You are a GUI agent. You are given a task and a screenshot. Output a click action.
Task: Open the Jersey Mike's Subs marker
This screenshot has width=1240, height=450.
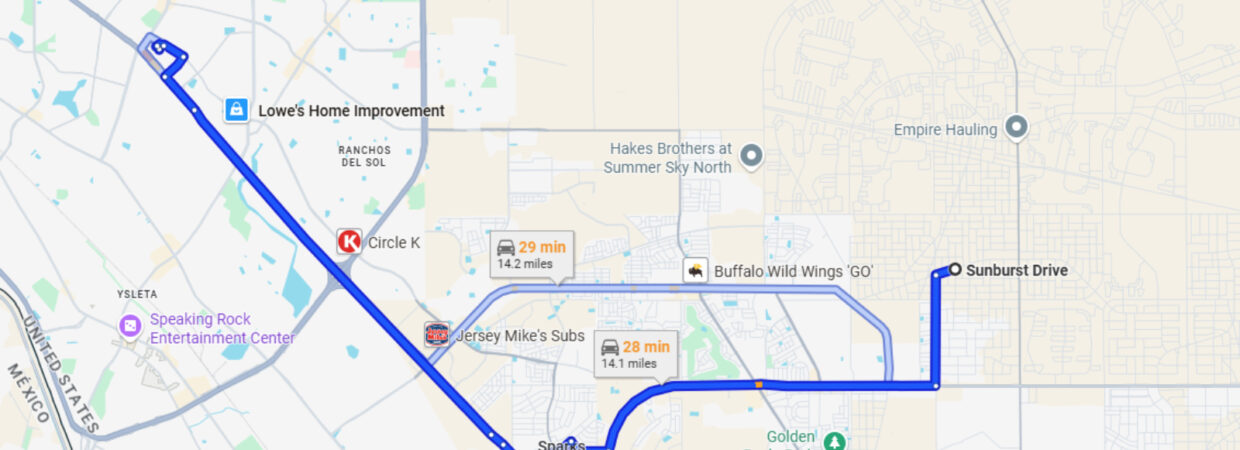[437, 335]
